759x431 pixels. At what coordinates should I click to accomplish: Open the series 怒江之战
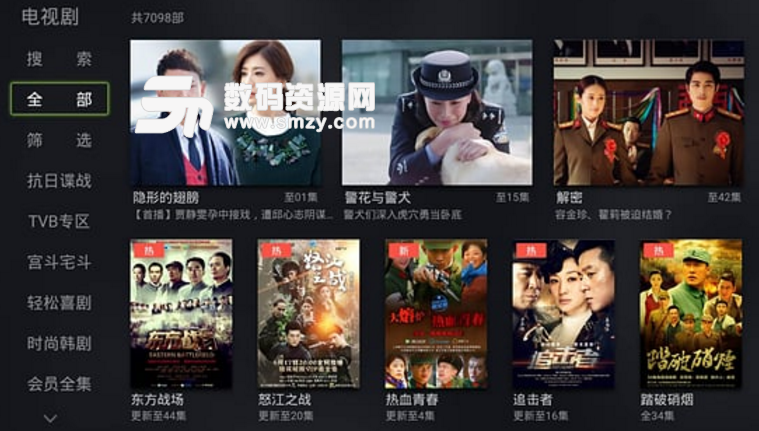click(x=308, y=314)
